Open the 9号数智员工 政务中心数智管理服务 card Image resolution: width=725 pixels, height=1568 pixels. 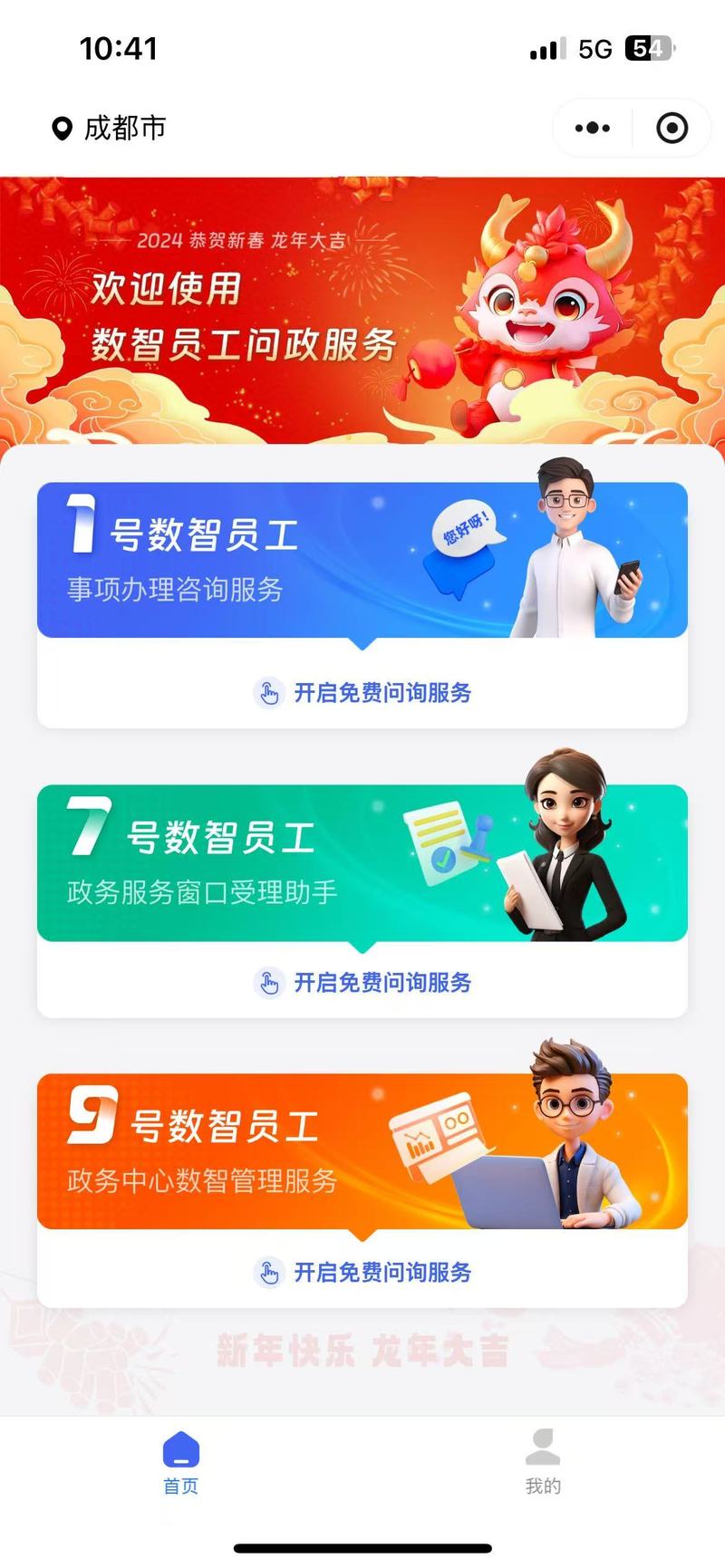tap(362, 1151)
